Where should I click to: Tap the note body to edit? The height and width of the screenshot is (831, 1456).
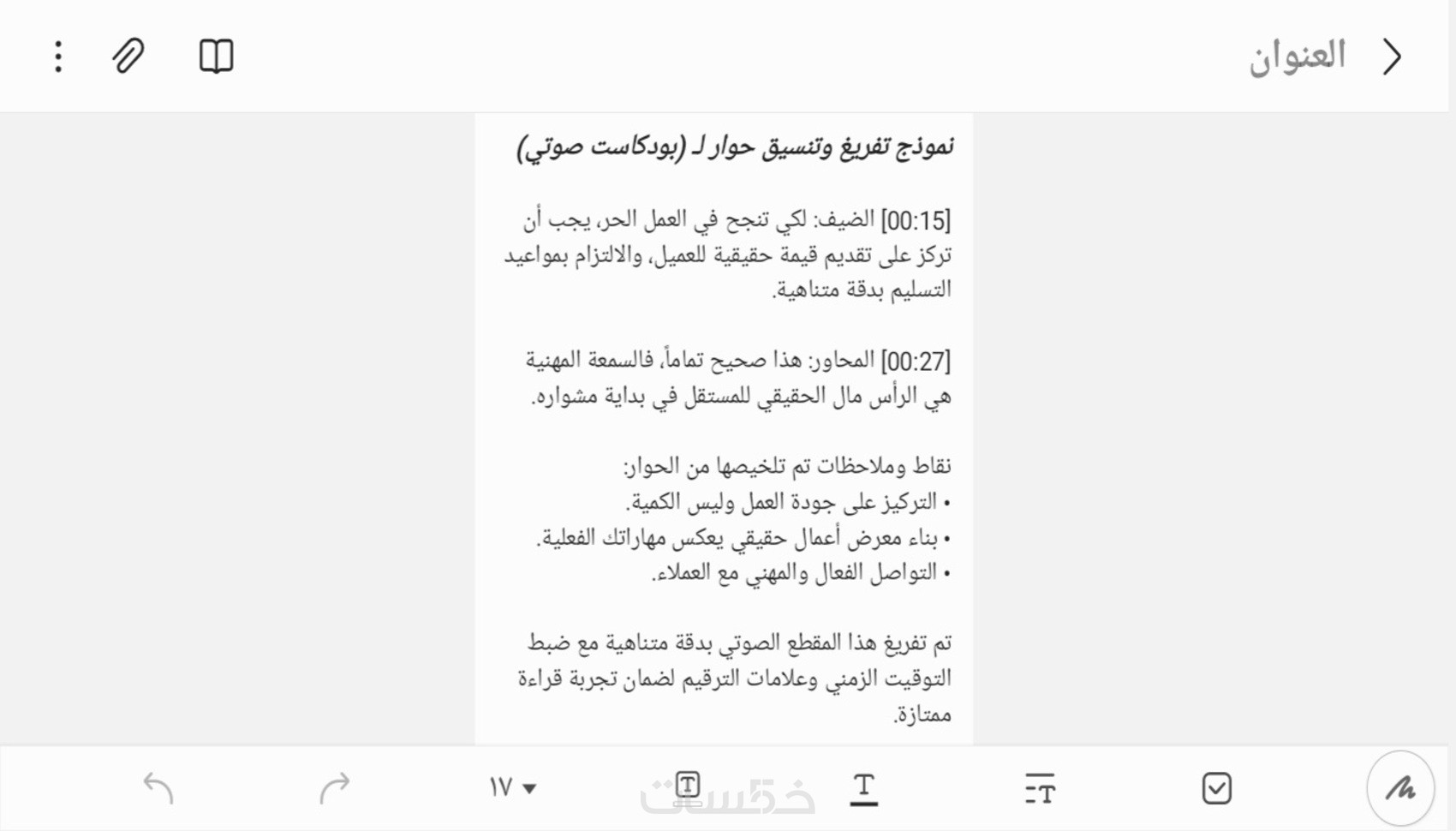(725, 428)
